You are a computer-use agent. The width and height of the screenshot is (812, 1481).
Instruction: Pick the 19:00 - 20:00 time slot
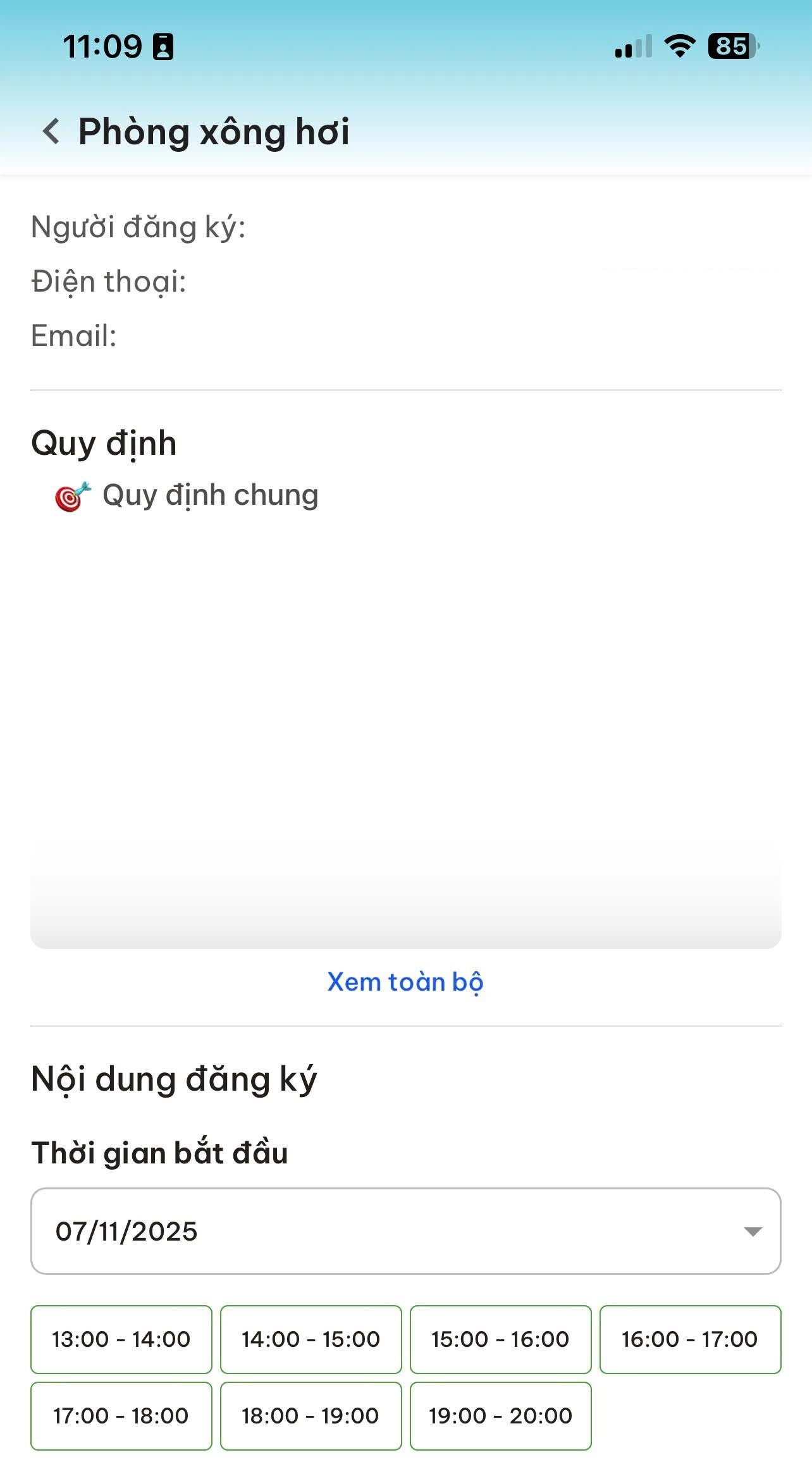(500, 1416)
